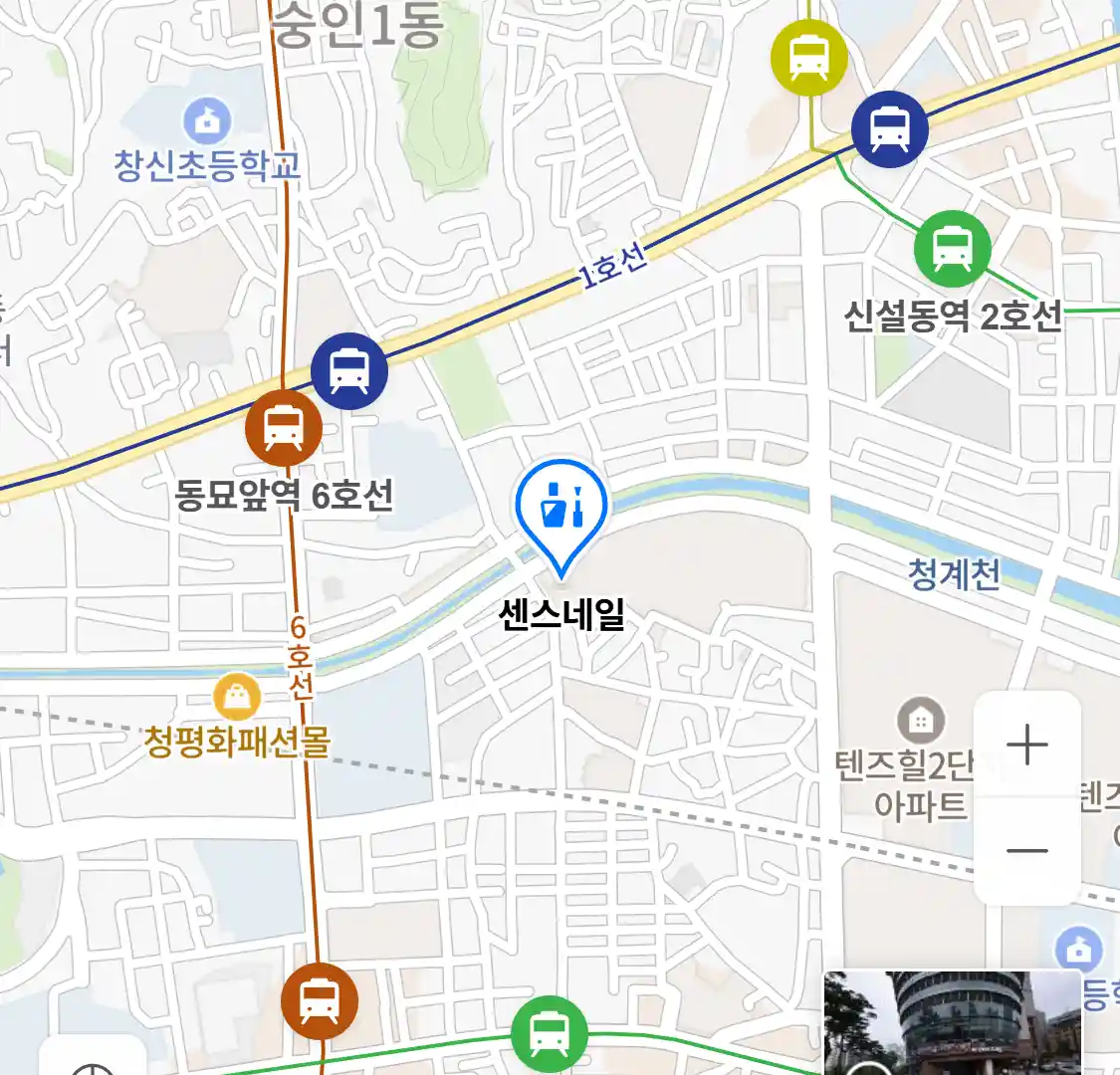Zoom out on the map

[x=1026, y=851]
